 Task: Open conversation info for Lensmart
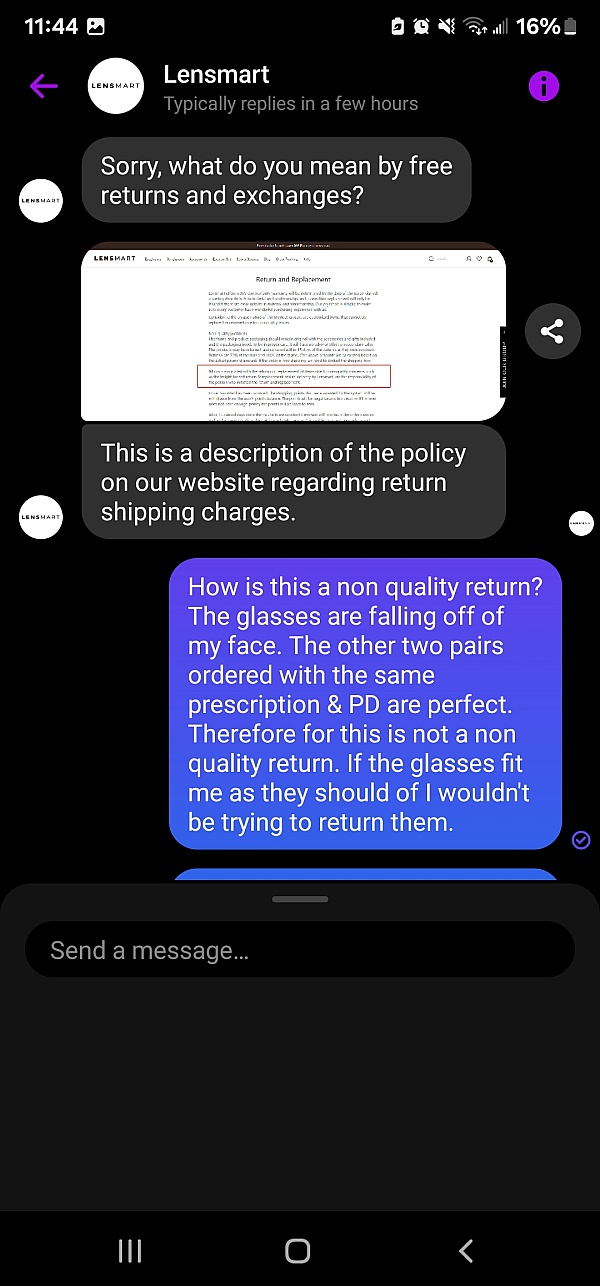click(x=543, y=87)
